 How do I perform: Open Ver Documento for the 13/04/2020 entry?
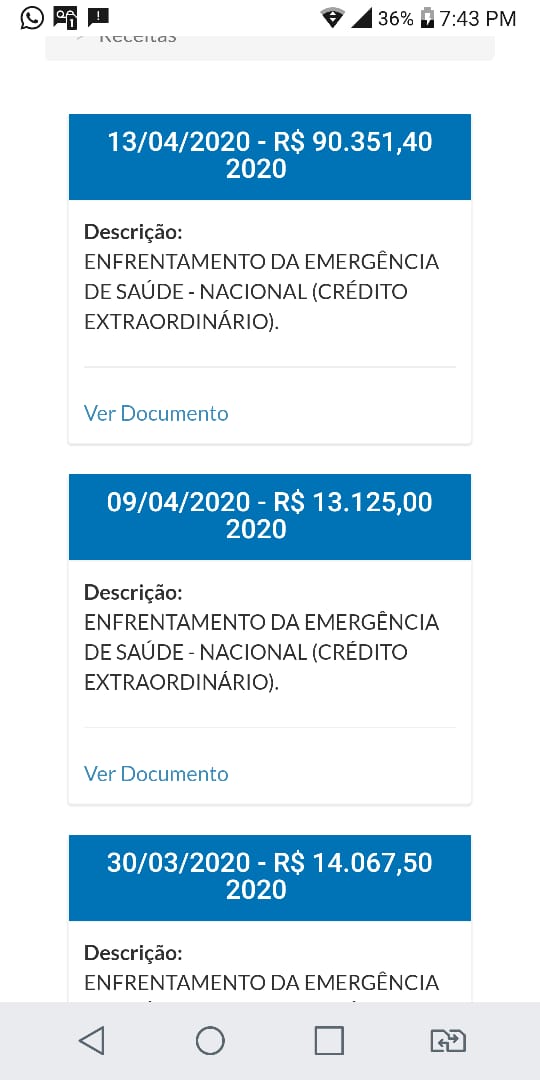tap(156, 413)
